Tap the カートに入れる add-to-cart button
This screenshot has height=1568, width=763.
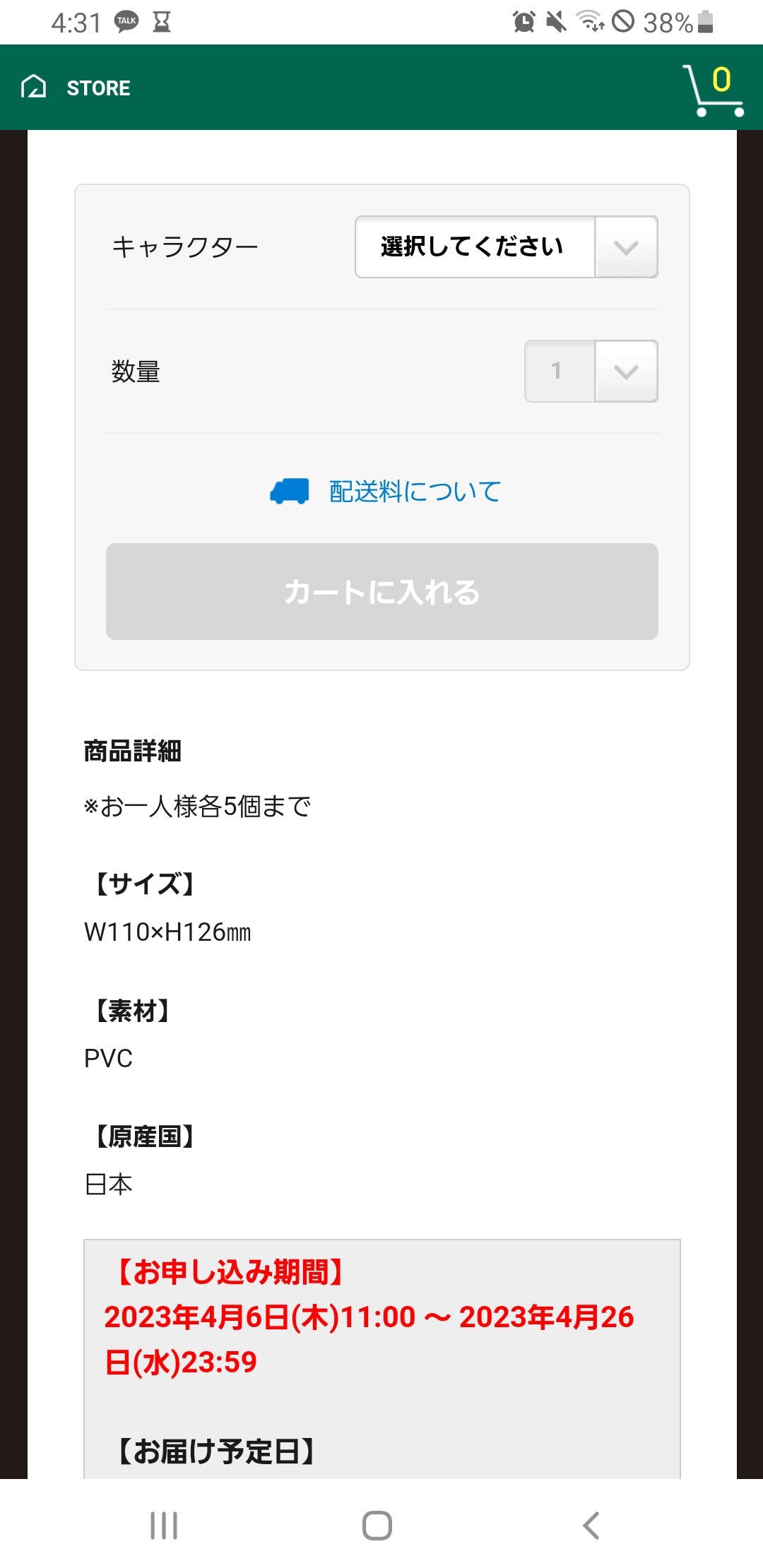coord(381,593)
